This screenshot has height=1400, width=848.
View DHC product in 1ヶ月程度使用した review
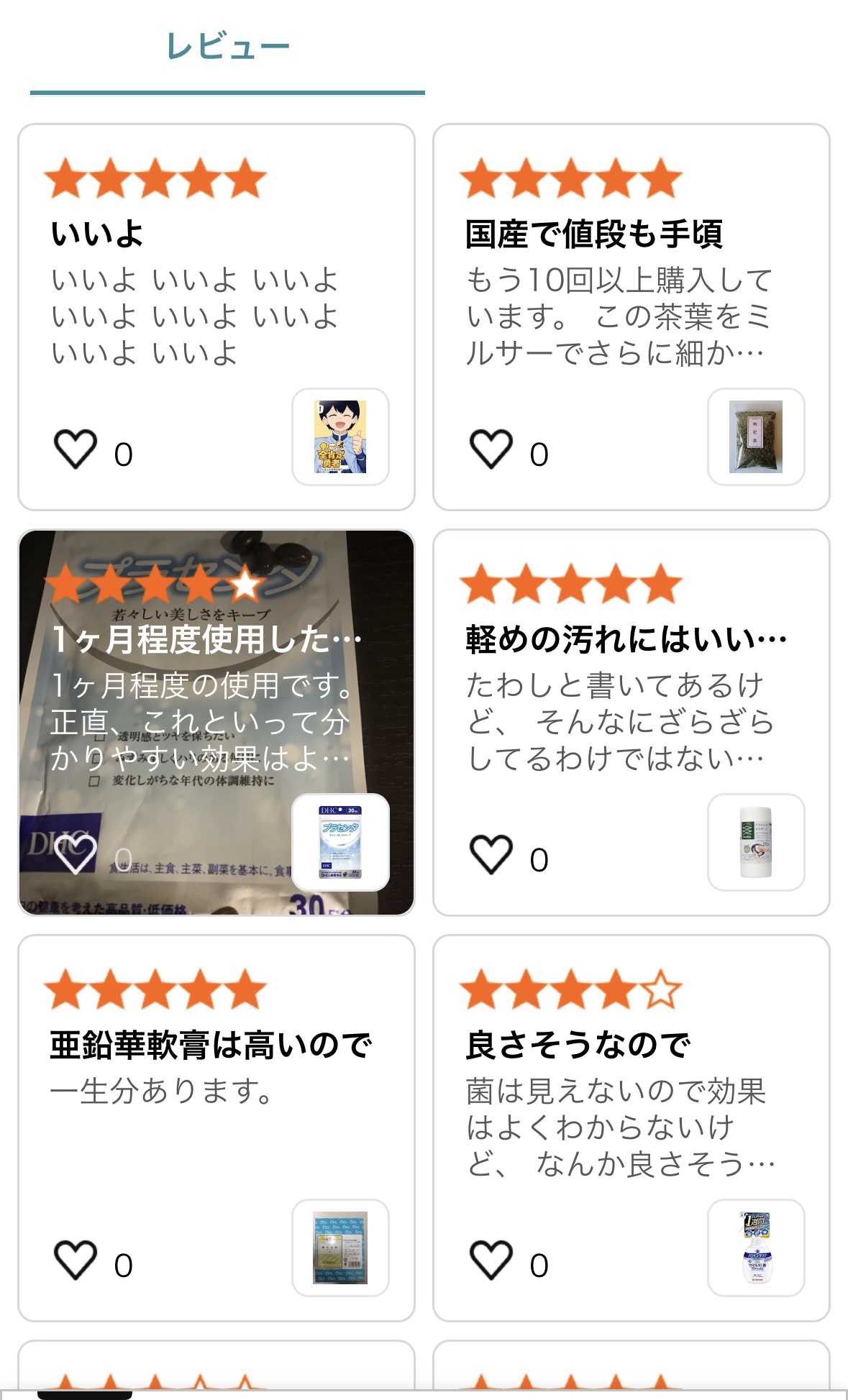(340, 842)
